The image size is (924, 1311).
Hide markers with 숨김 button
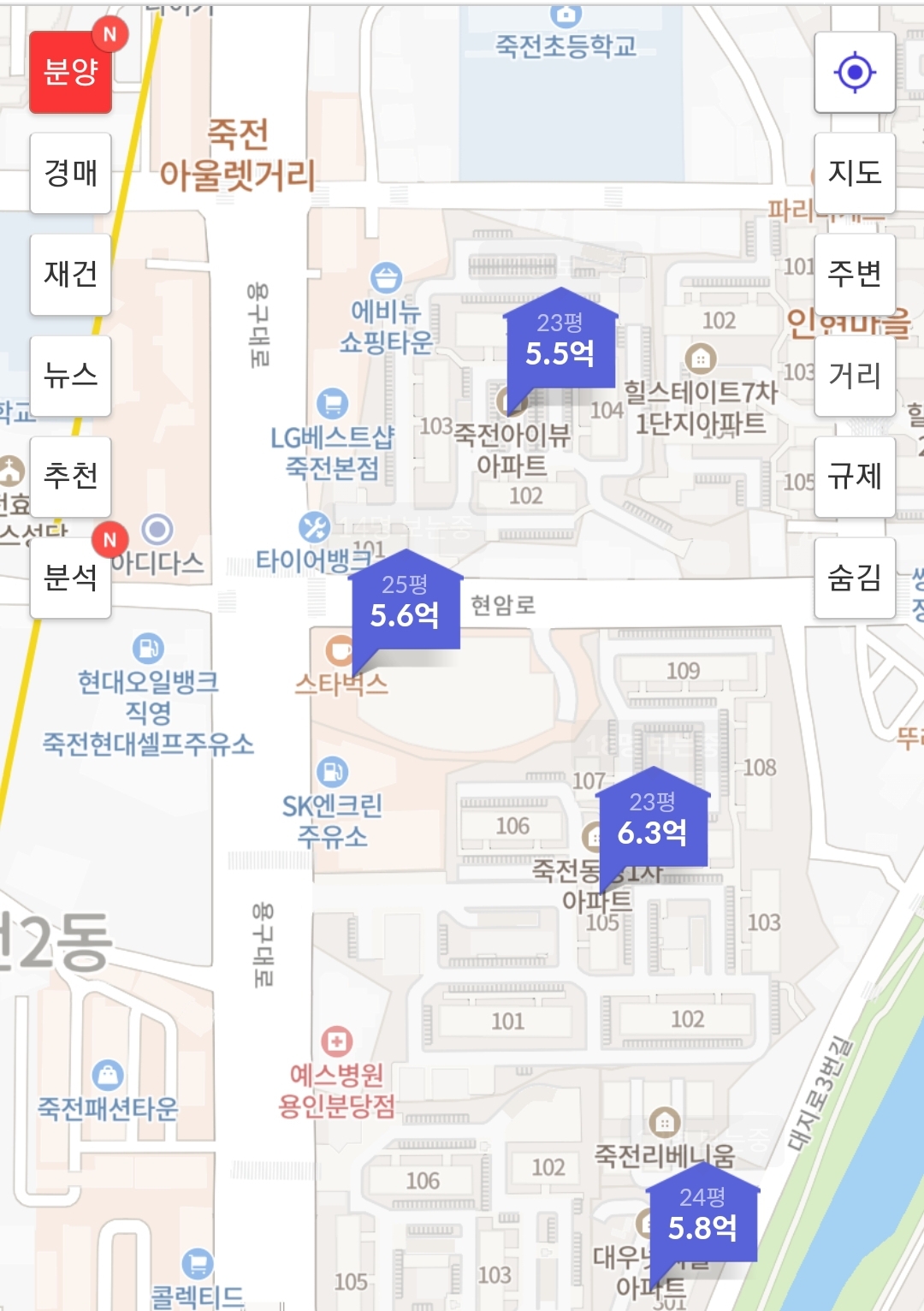855,578
